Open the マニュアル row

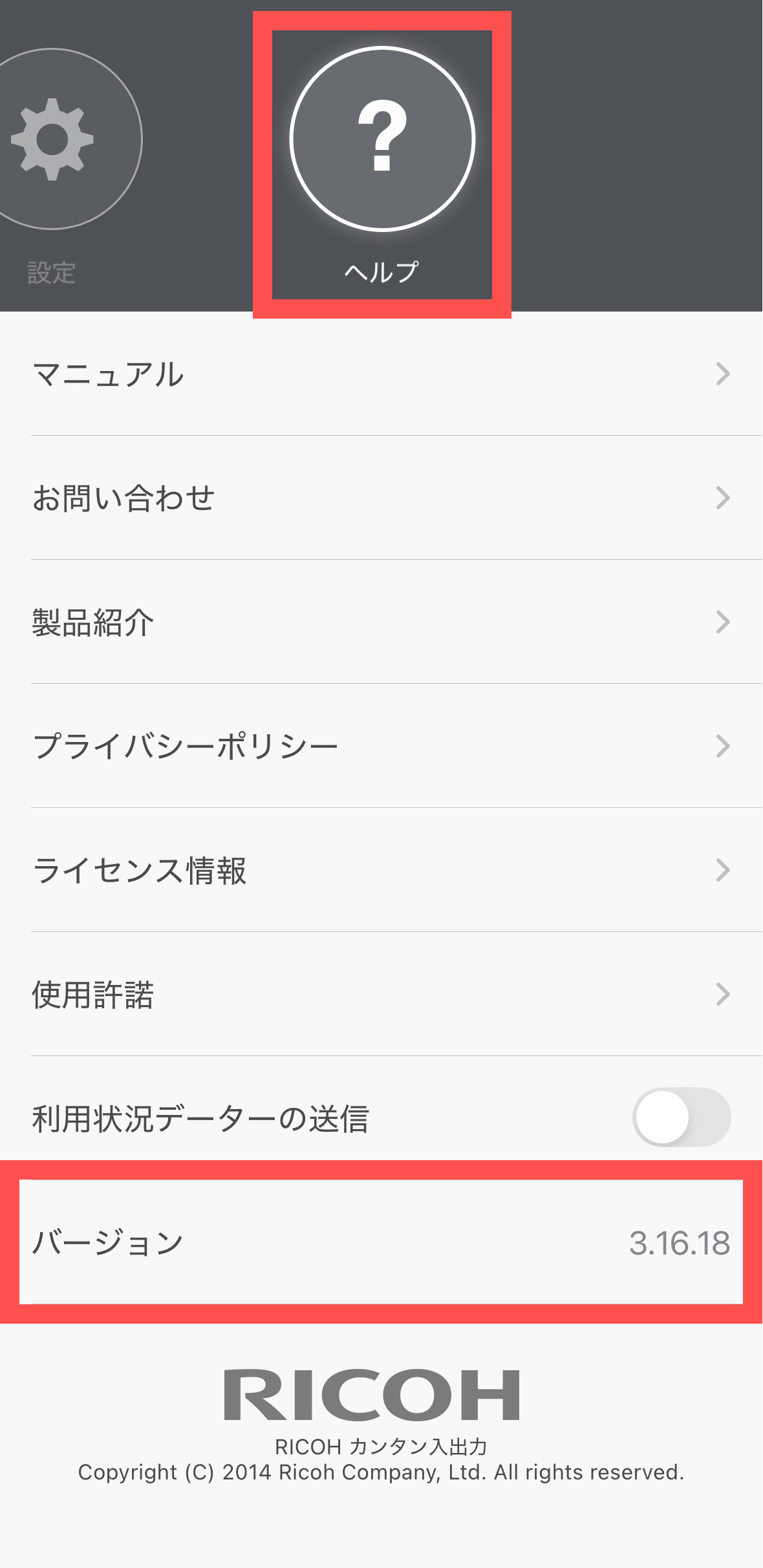point(381,374)
